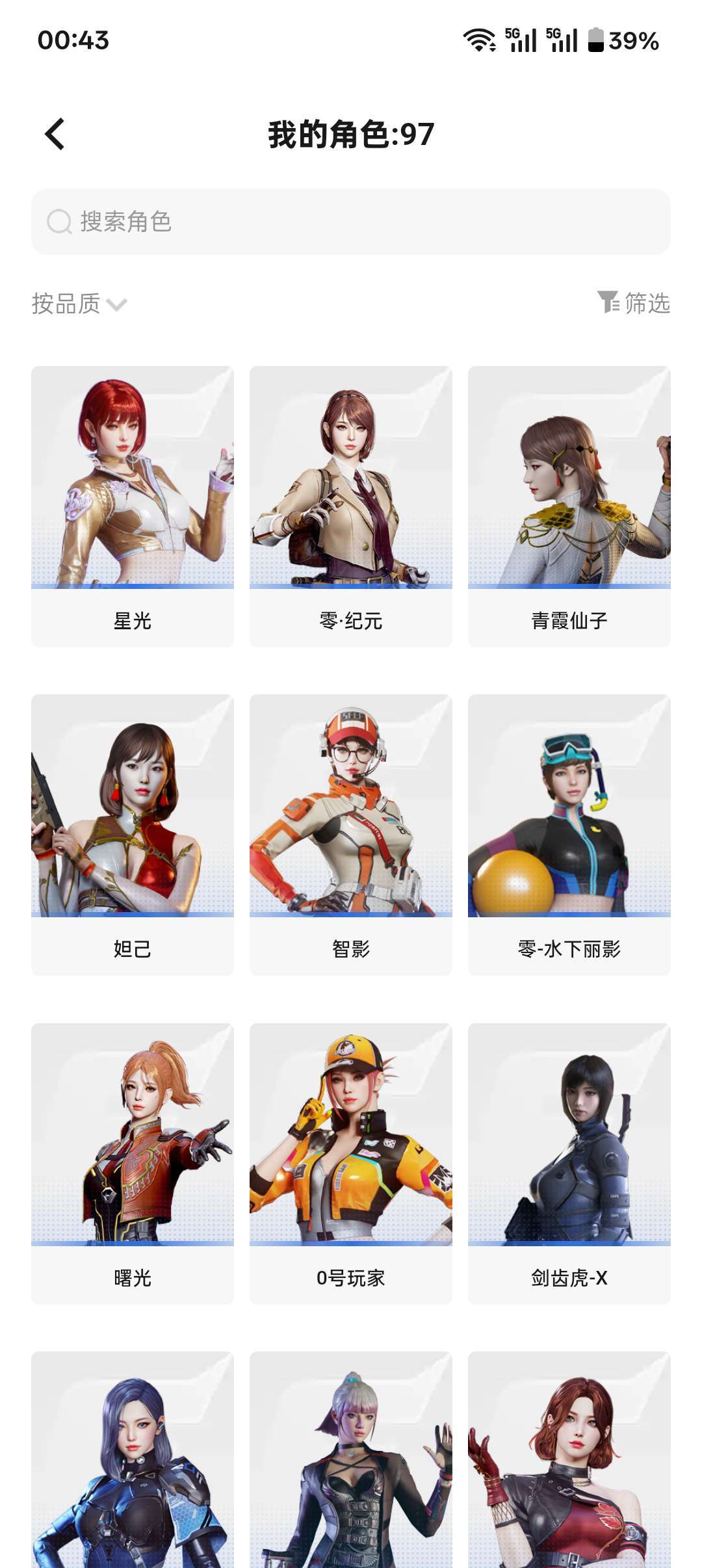The width and height of the screenshot is (702, 1568).
Task: Select the 零·纪元 character card
Action: point(351,506)
